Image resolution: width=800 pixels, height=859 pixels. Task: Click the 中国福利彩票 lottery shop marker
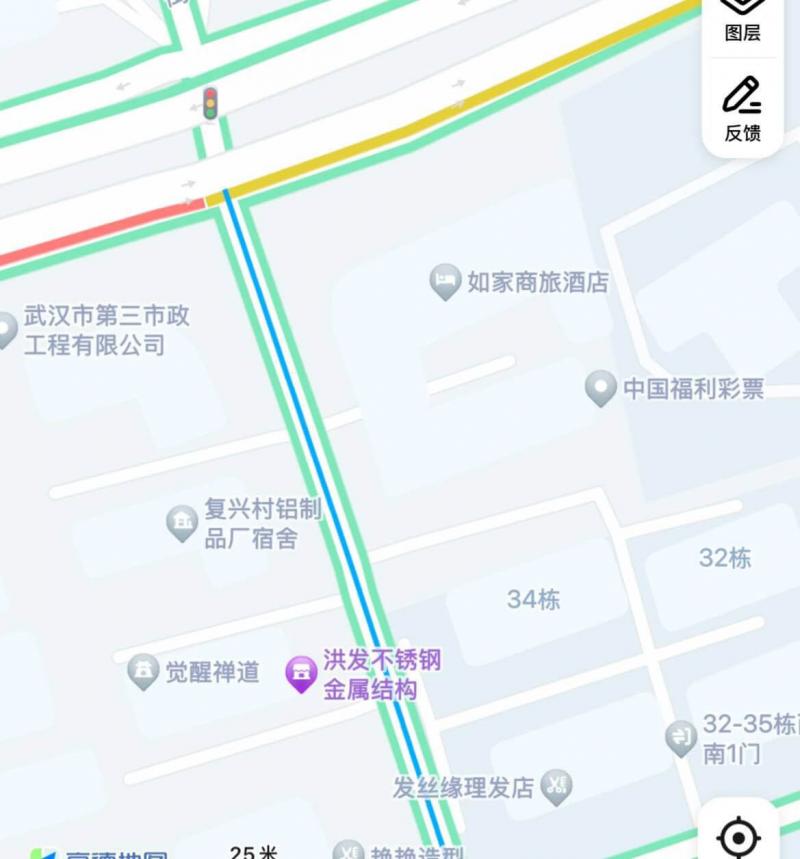click(601, 388)
